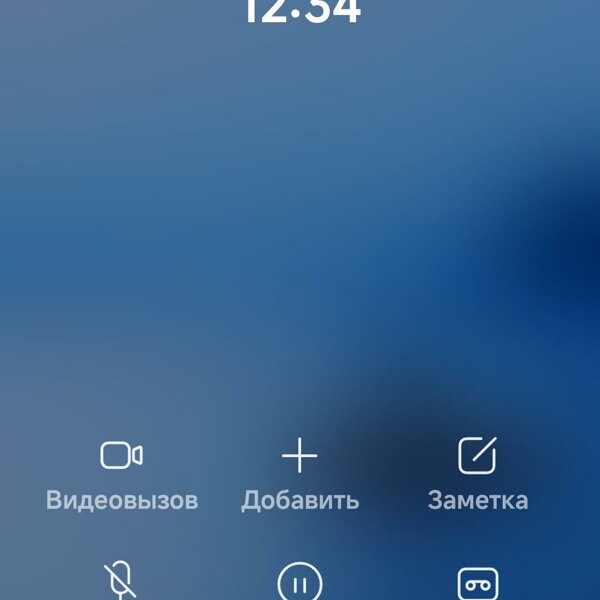
Task: Put the call on hold
Action: 299,582
